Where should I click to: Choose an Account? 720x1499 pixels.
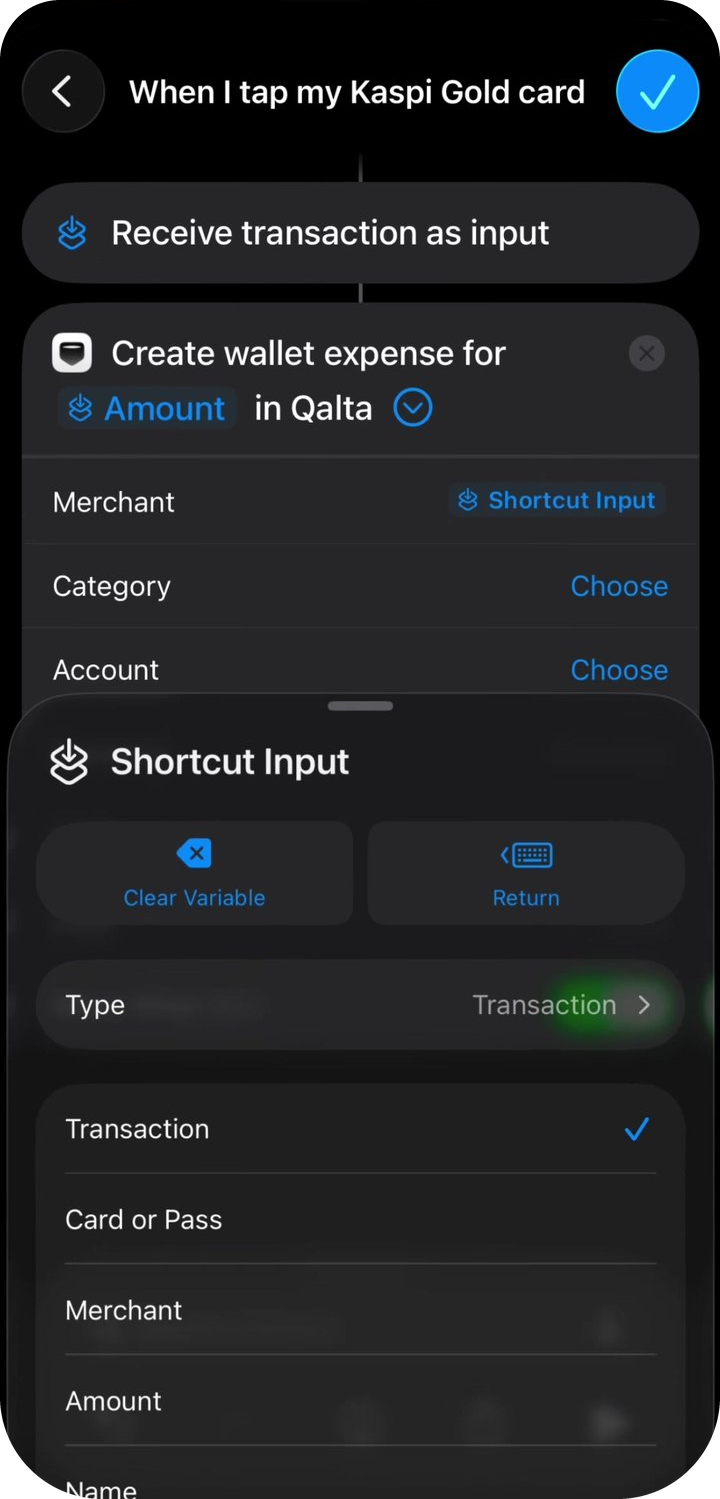click(x=619, y=670)
